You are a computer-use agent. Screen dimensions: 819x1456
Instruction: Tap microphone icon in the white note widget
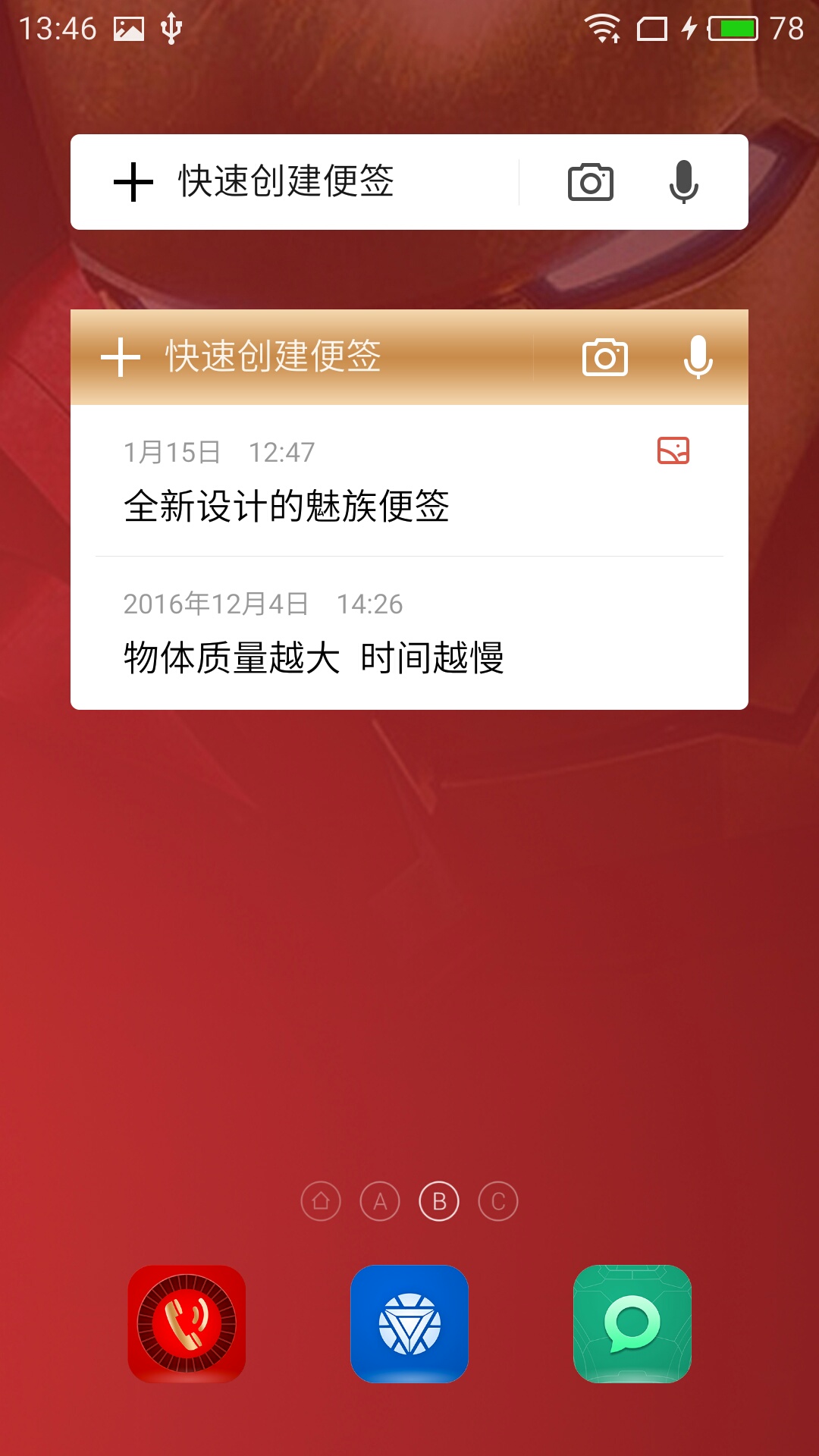click(x=684, y=182)
